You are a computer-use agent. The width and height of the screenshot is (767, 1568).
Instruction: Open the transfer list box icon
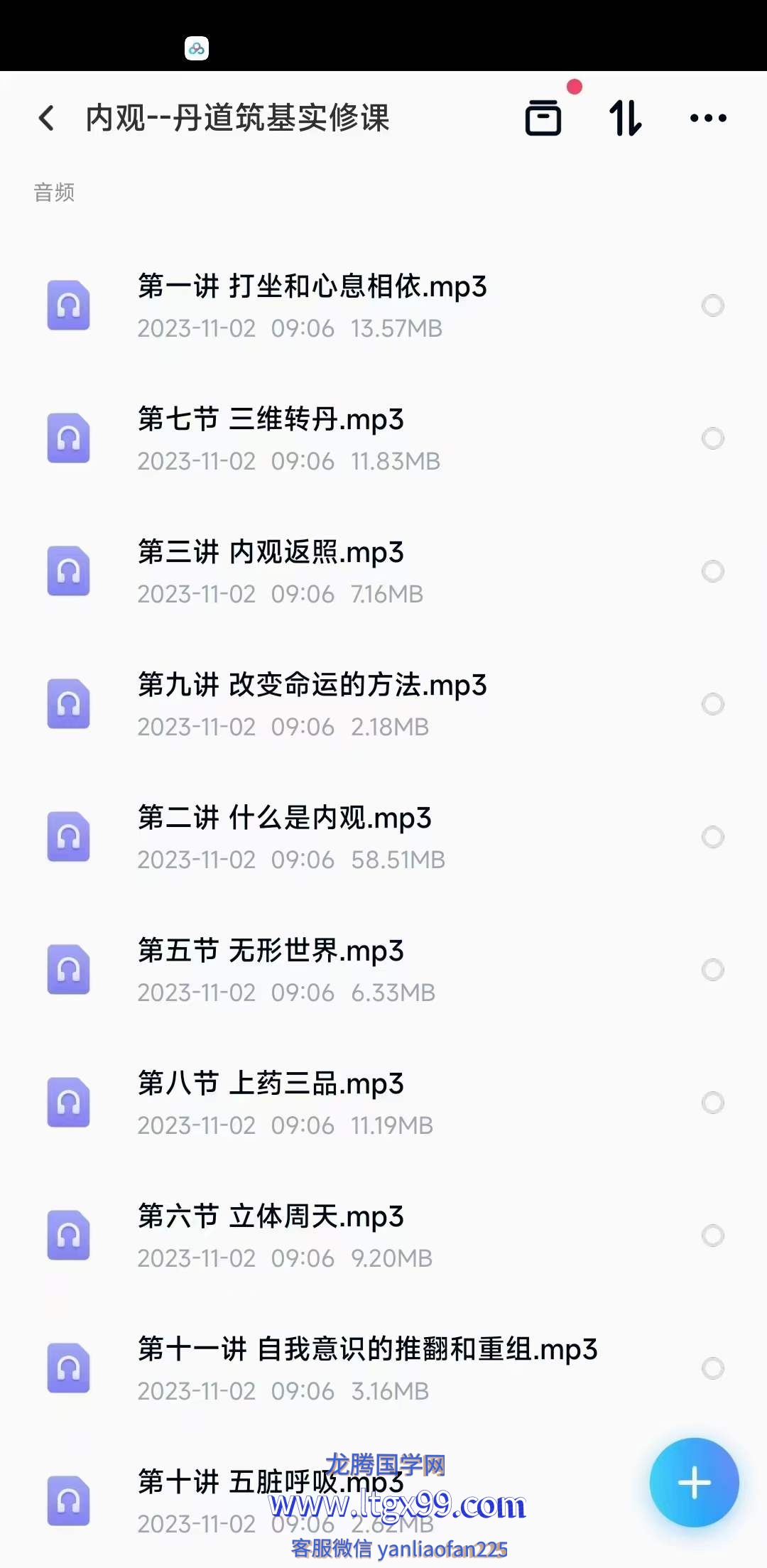tap(543, 118)
